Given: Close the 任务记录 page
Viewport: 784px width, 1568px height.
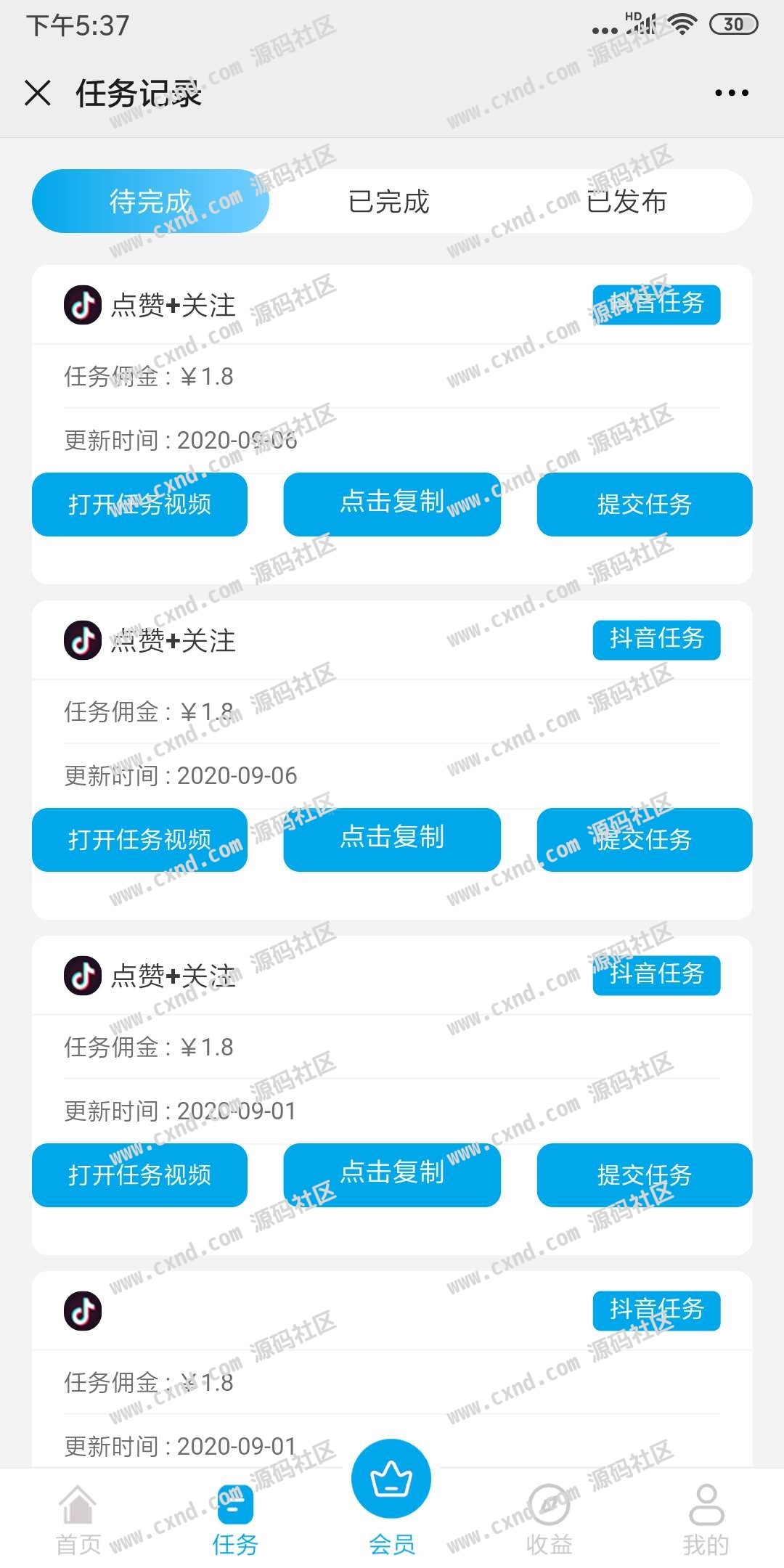Looking at the screenshot, I should (x=38, y=93).
